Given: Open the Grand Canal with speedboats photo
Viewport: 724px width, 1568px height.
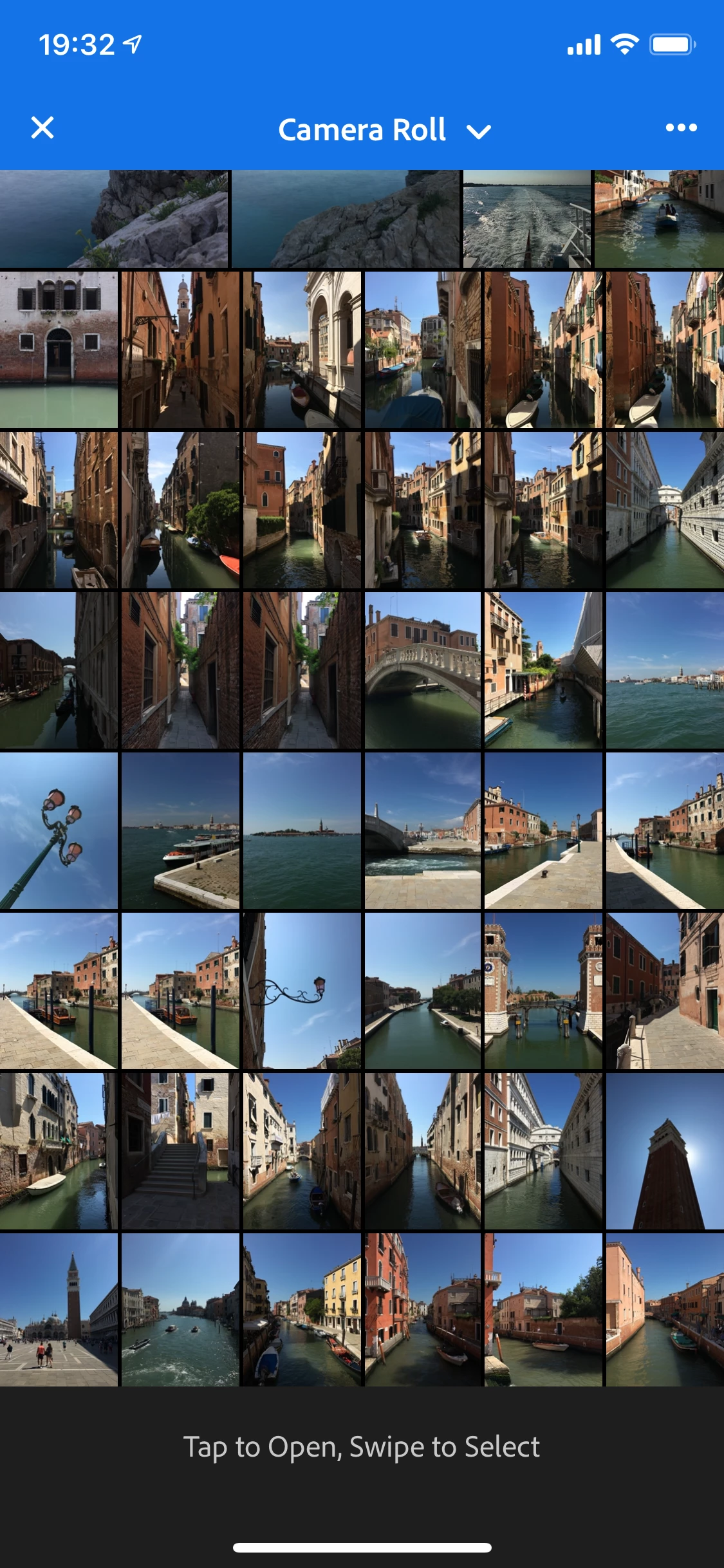Looking at the screenshot, I should (x=180, y=1309).
